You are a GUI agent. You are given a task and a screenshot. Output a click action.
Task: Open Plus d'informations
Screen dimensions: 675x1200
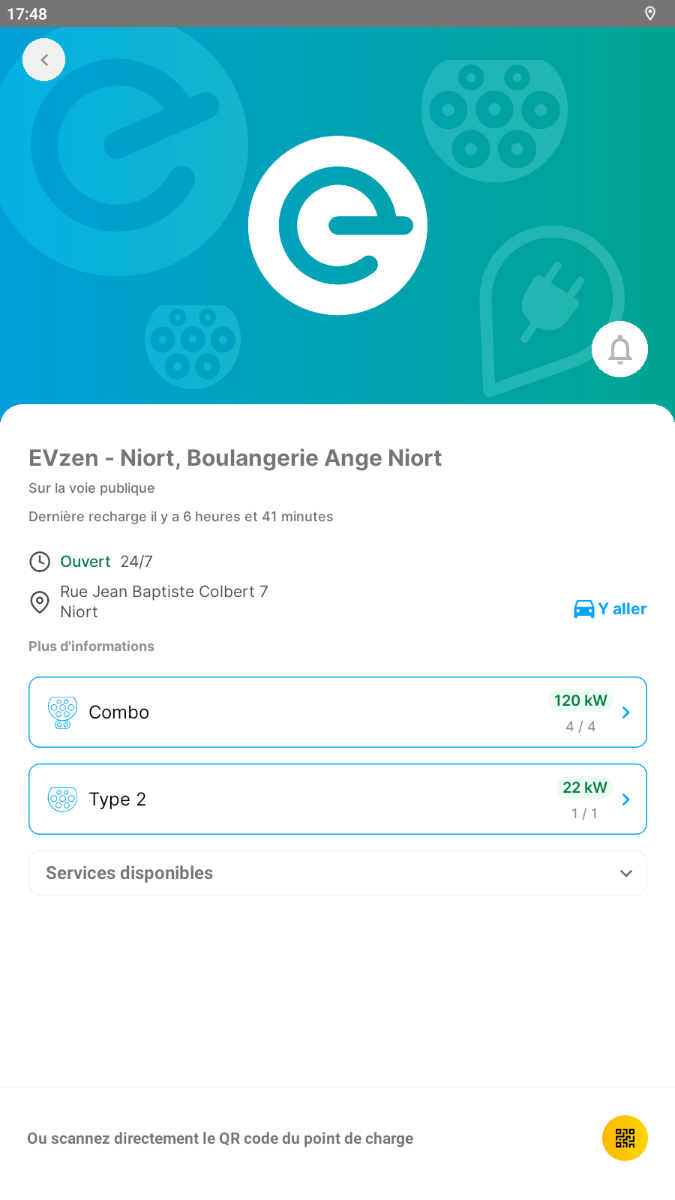91,646
